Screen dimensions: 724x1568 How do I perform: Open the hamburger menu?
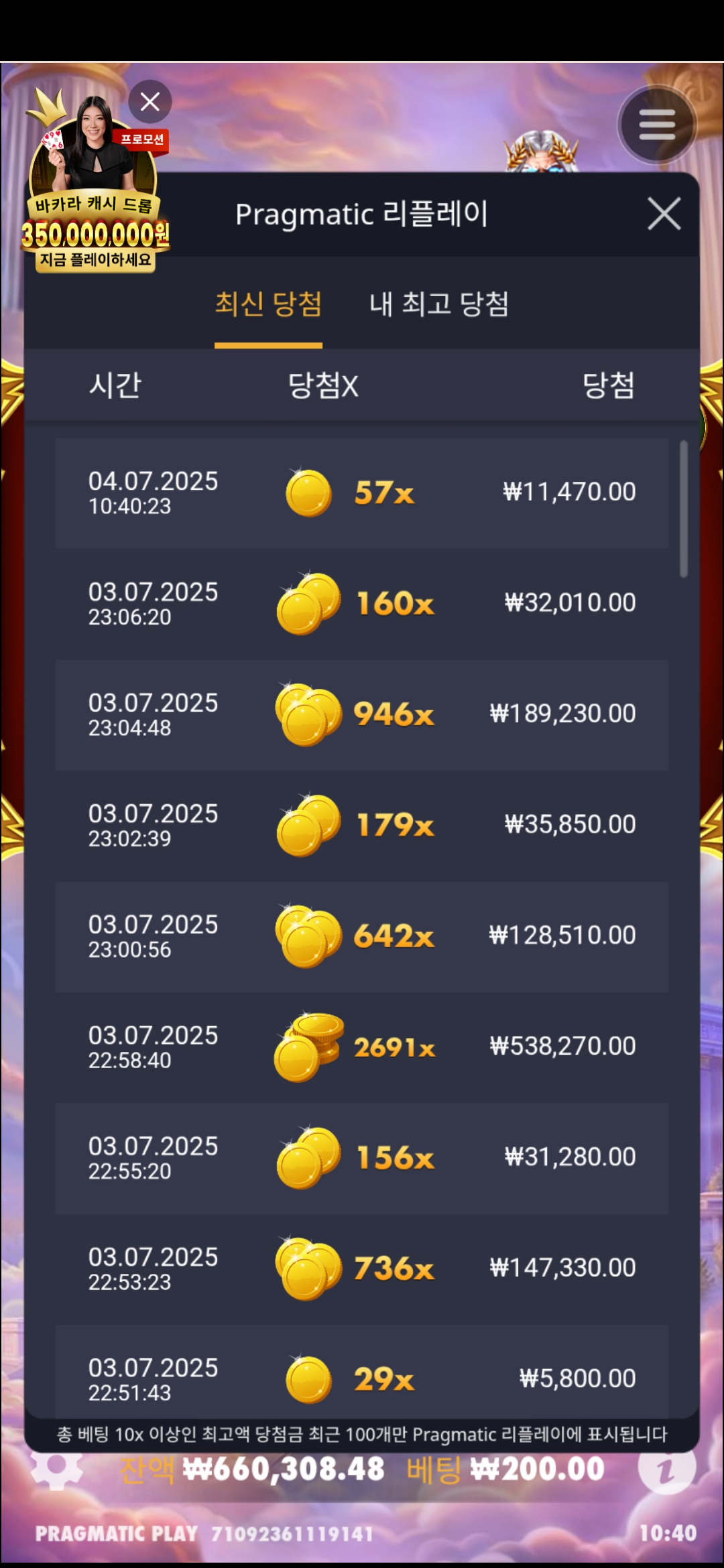click(x=656, y=125)
